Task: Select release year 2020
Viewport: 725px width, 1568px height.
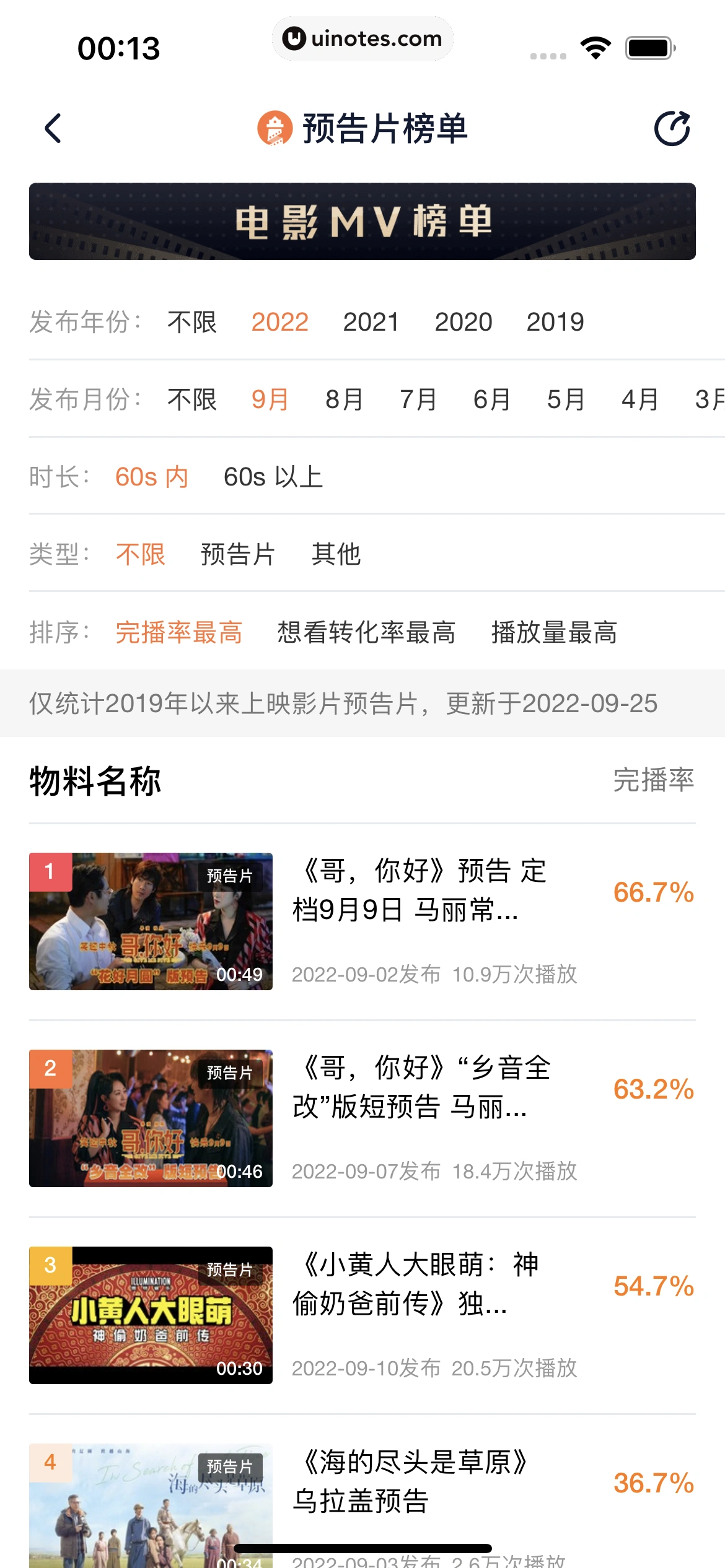Action: [x=463, y=322]
